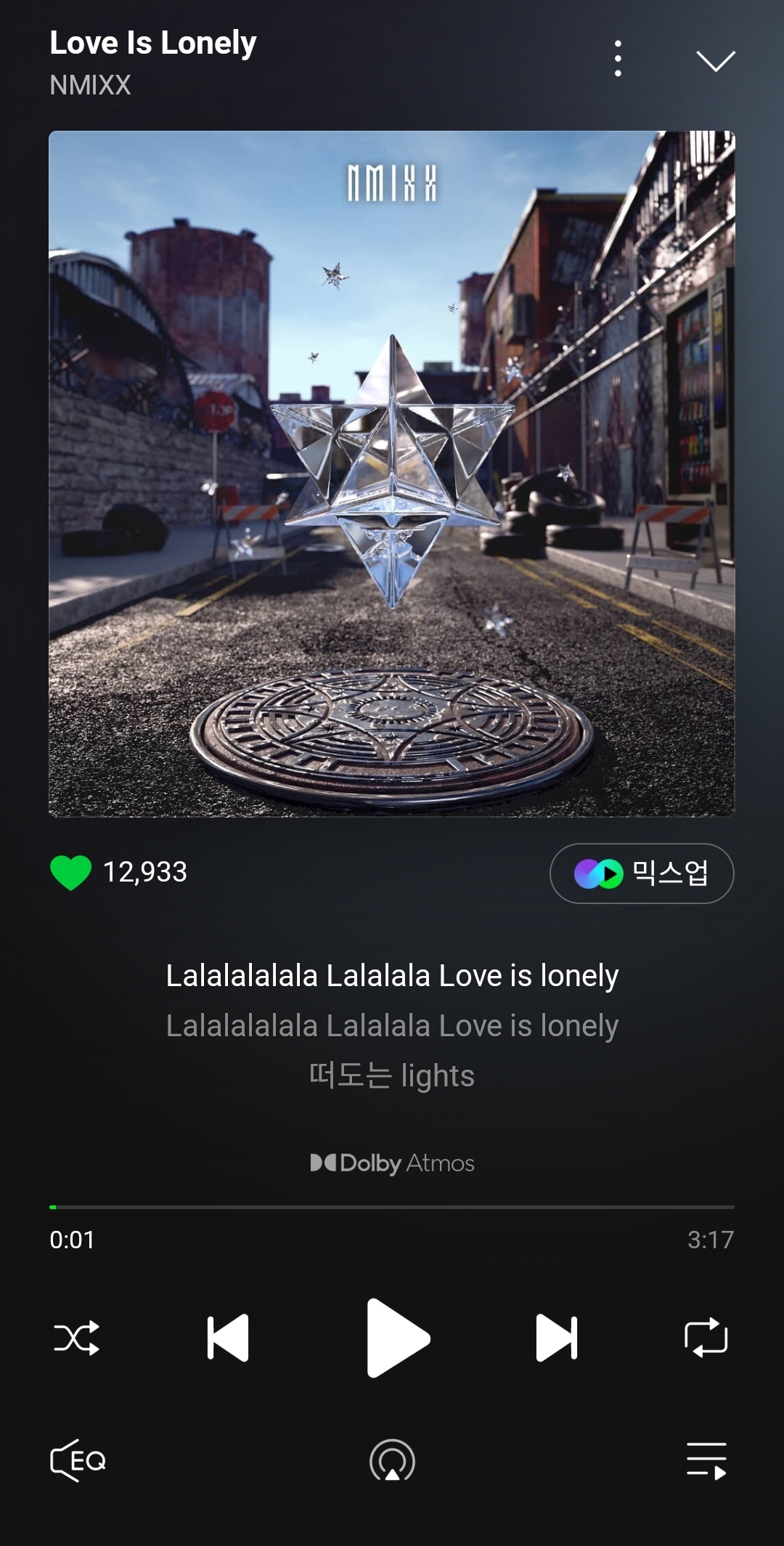Image resolution: width=784 pixels, height=1546 pixels.
Task: Open the full lyrics view
Action: click(392, 1025)
